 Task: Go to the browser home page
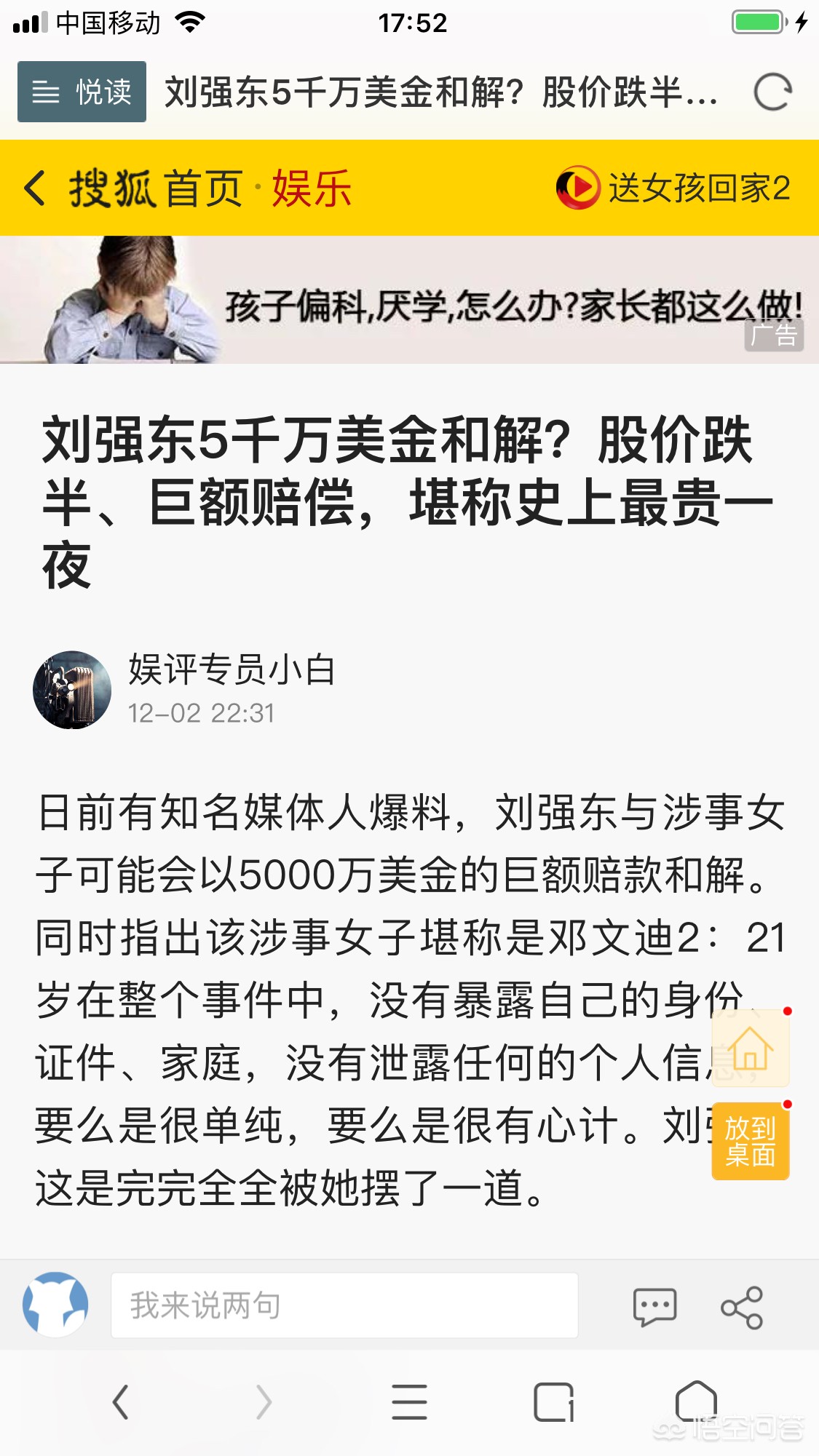[x=697, y=1401]
